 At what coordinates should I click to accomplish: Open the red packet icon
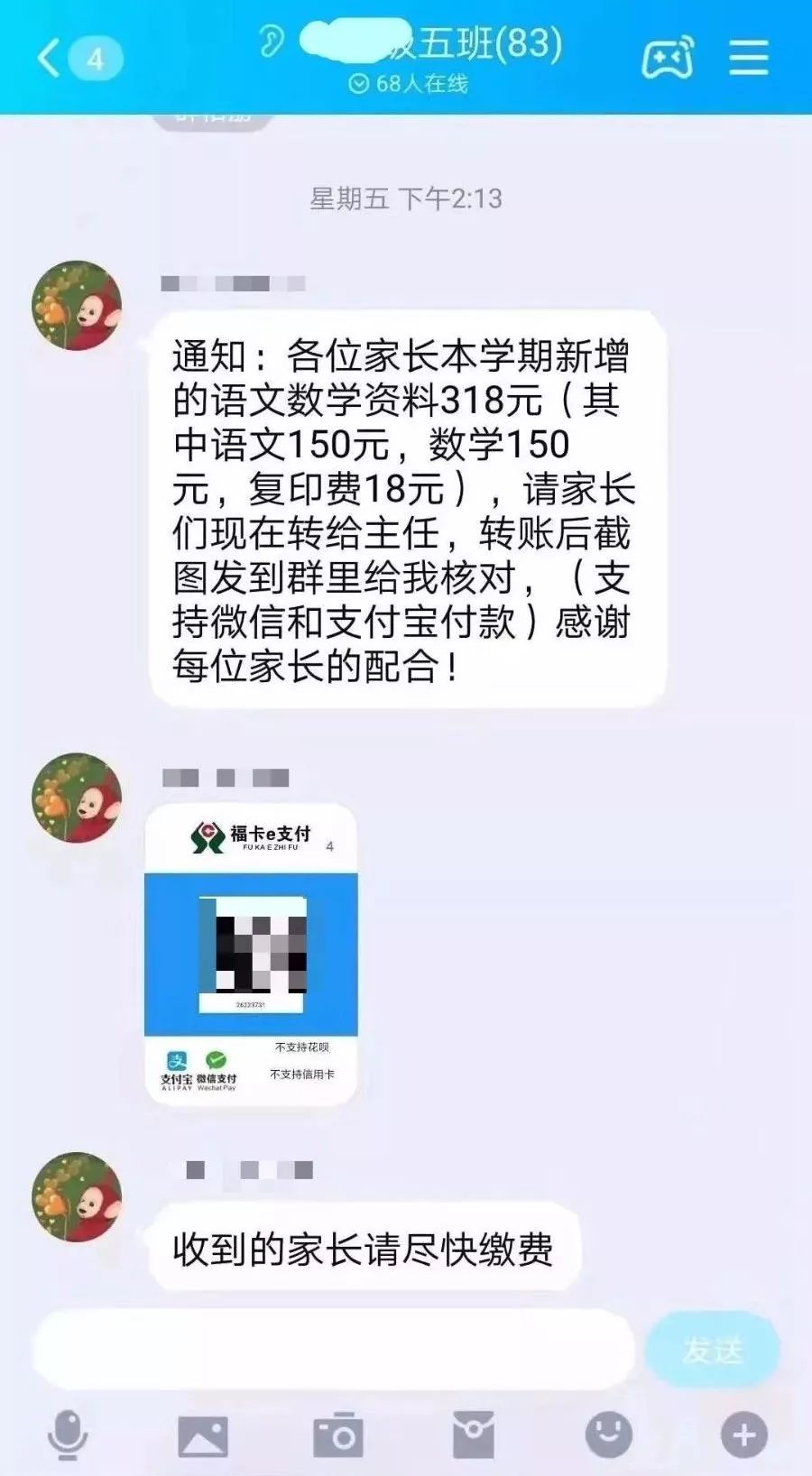(x=474, y=1434)
